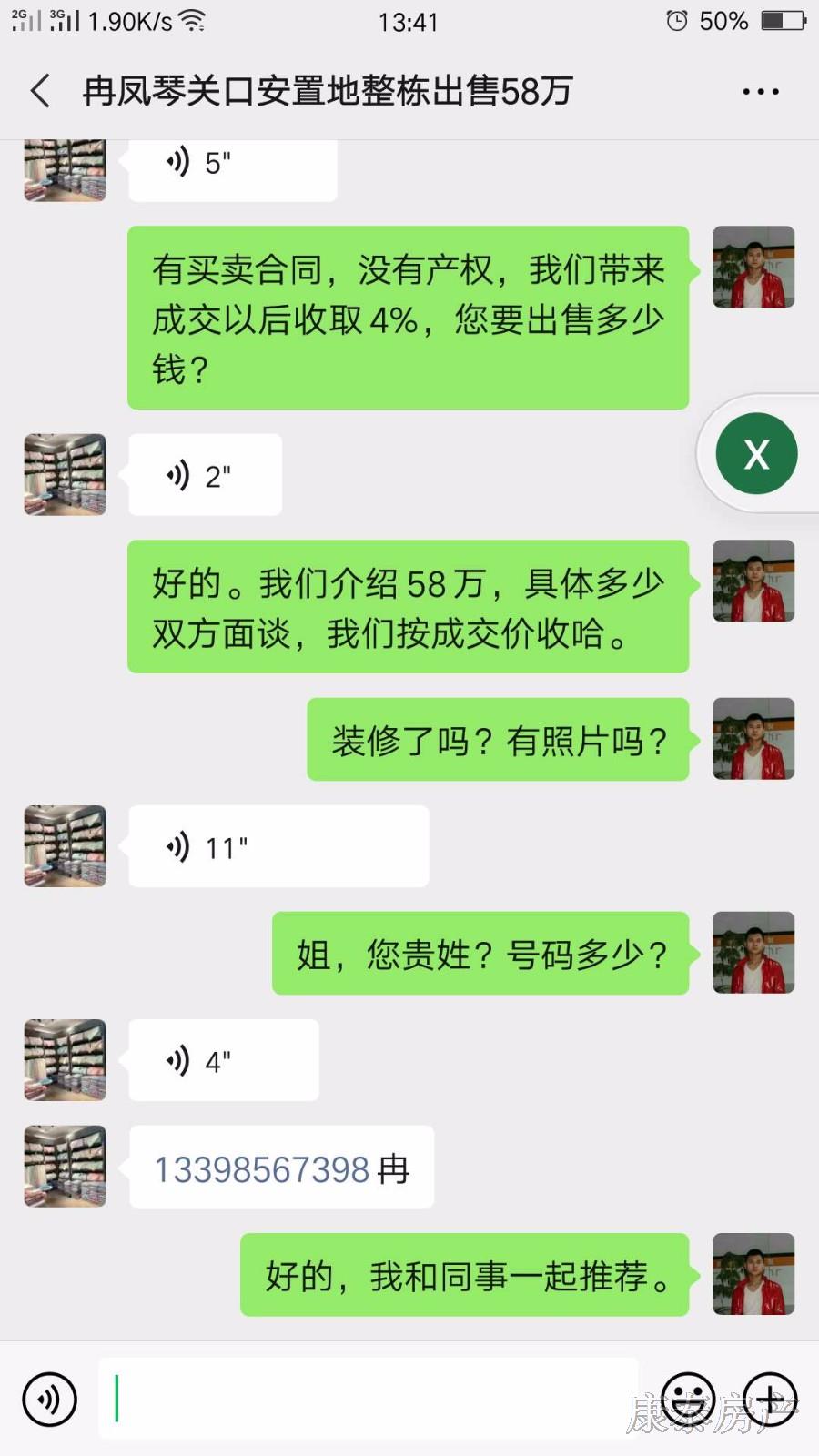Go back from this chat

(x=41, y=91)
